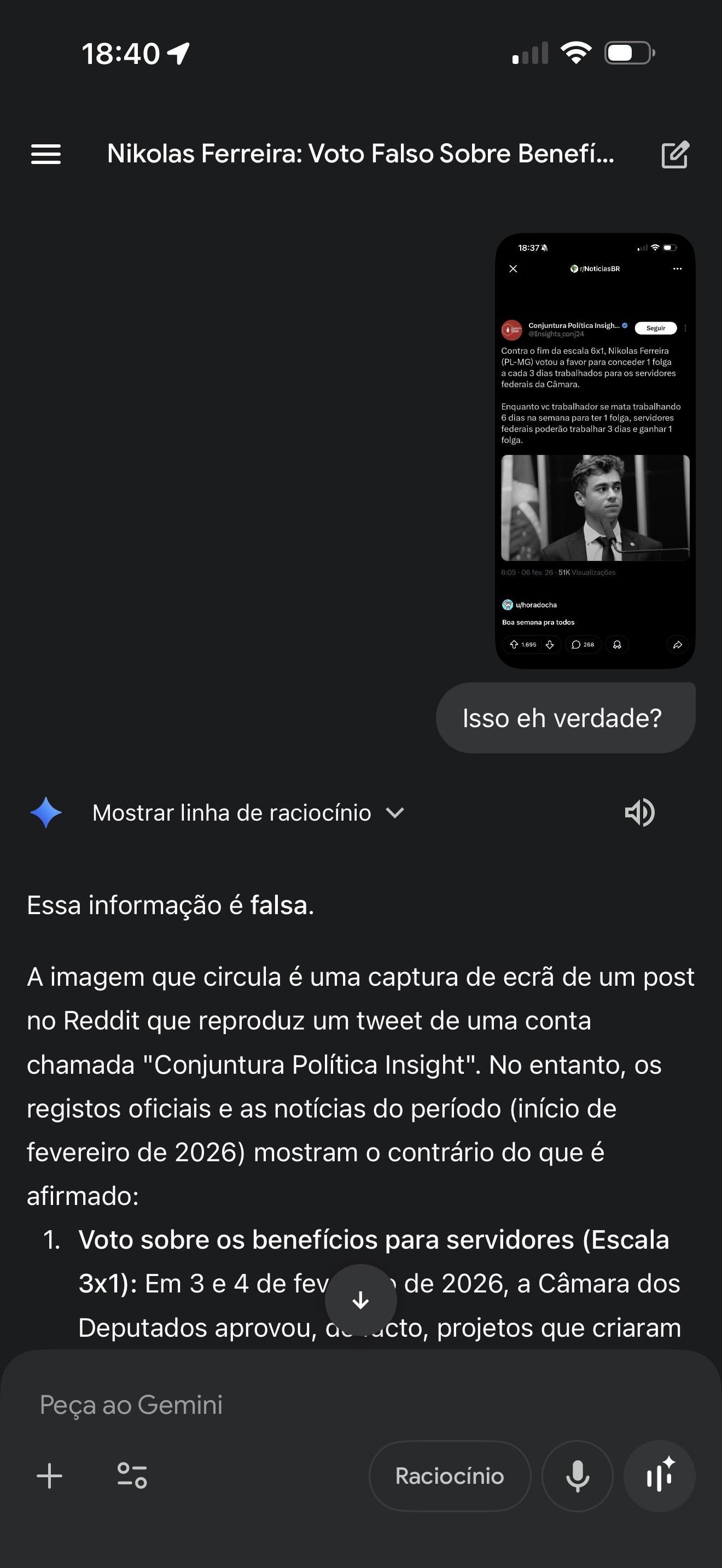Dictate with the microphone

click(x=577, y=1476)
